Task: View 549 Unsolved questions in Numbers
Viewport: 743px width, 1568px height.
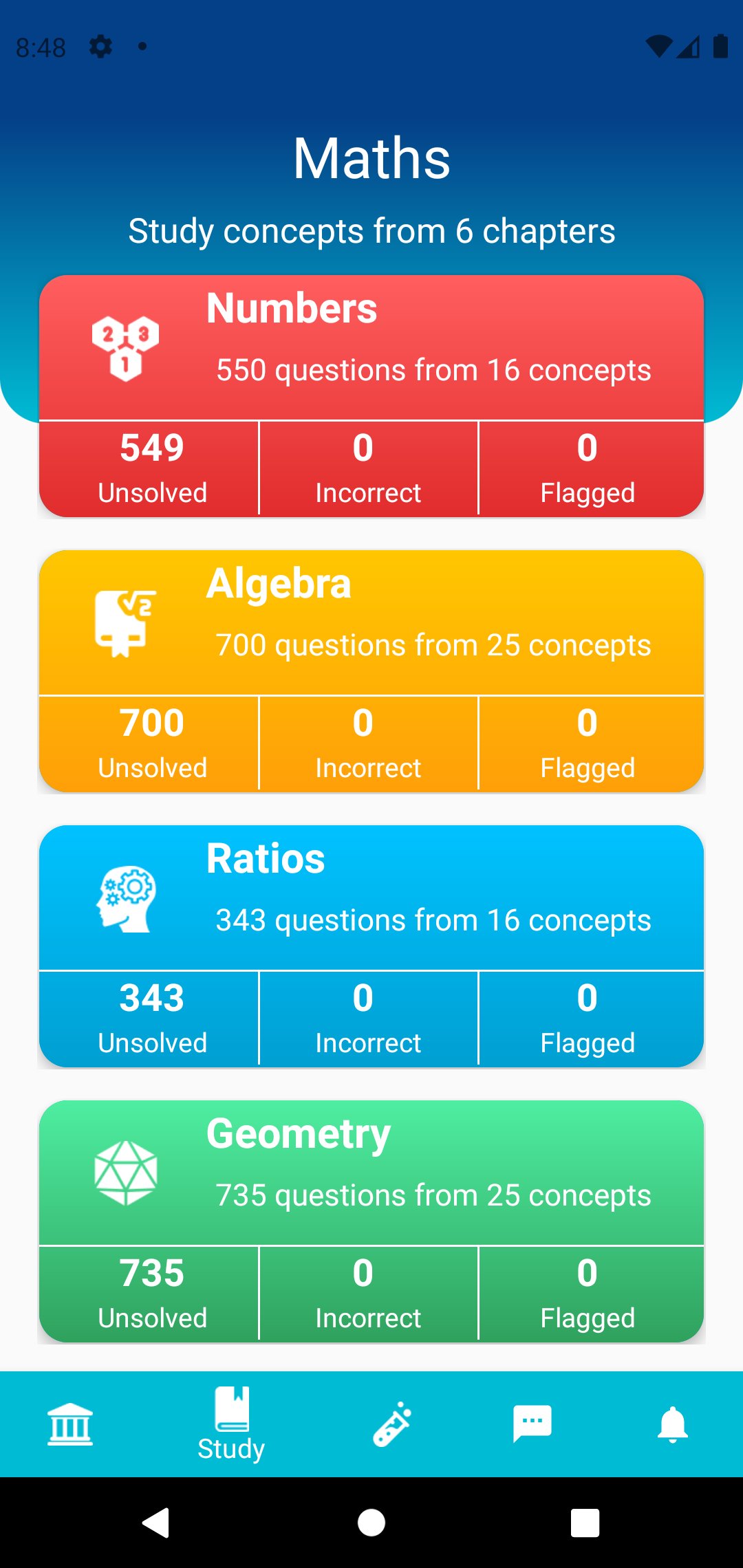Action: point(149,468)
